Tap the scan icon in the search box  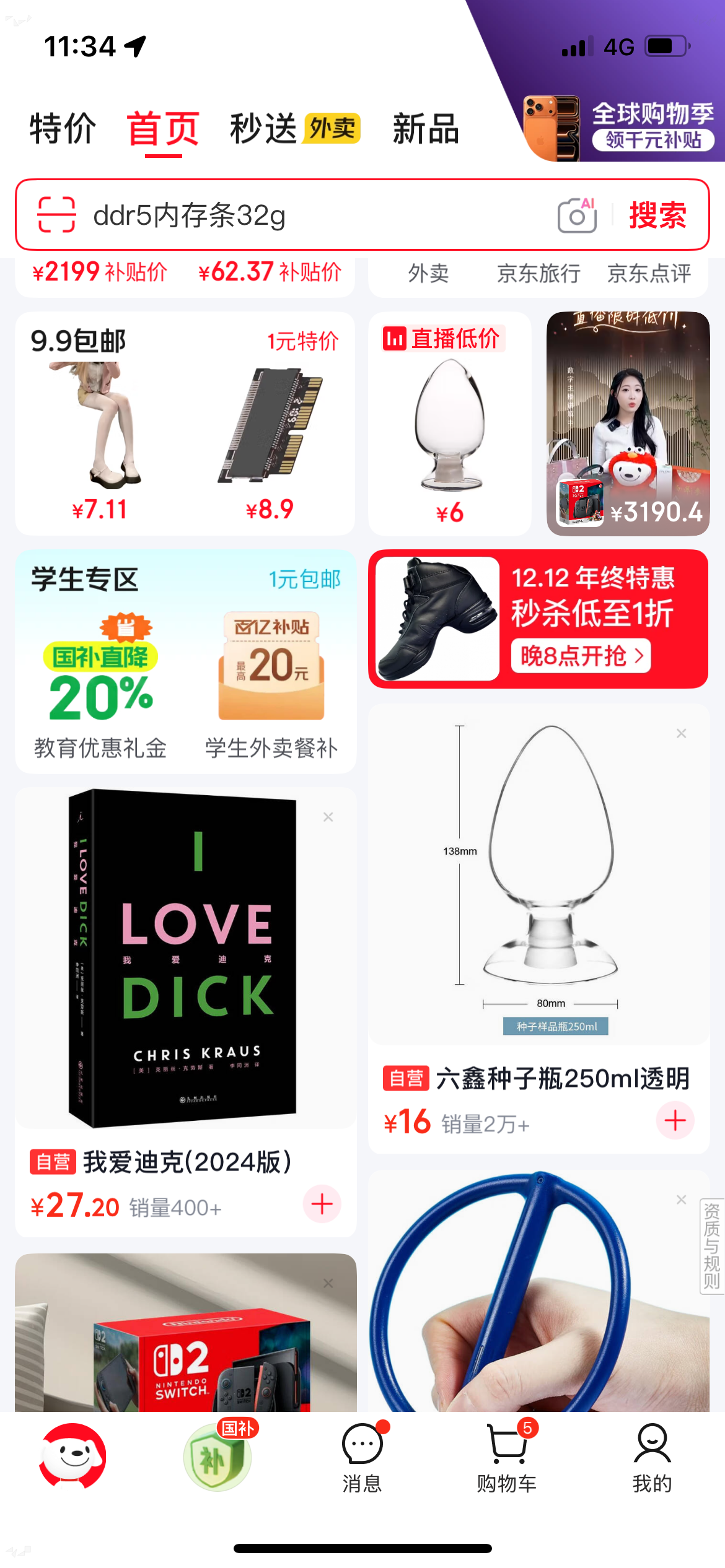tap(56, 215)
